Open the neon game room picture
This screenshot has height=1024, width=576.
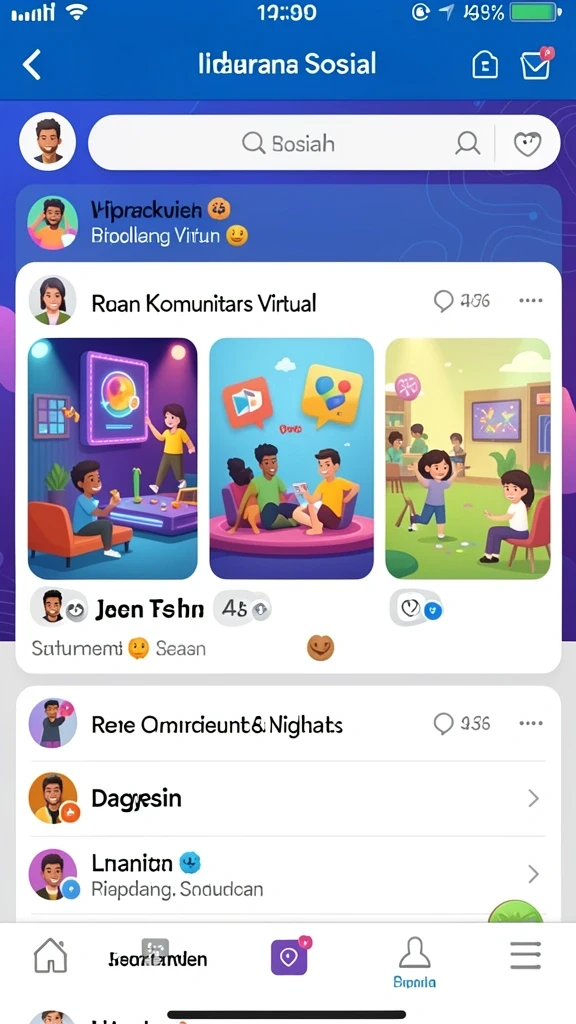tap(112, 458)
